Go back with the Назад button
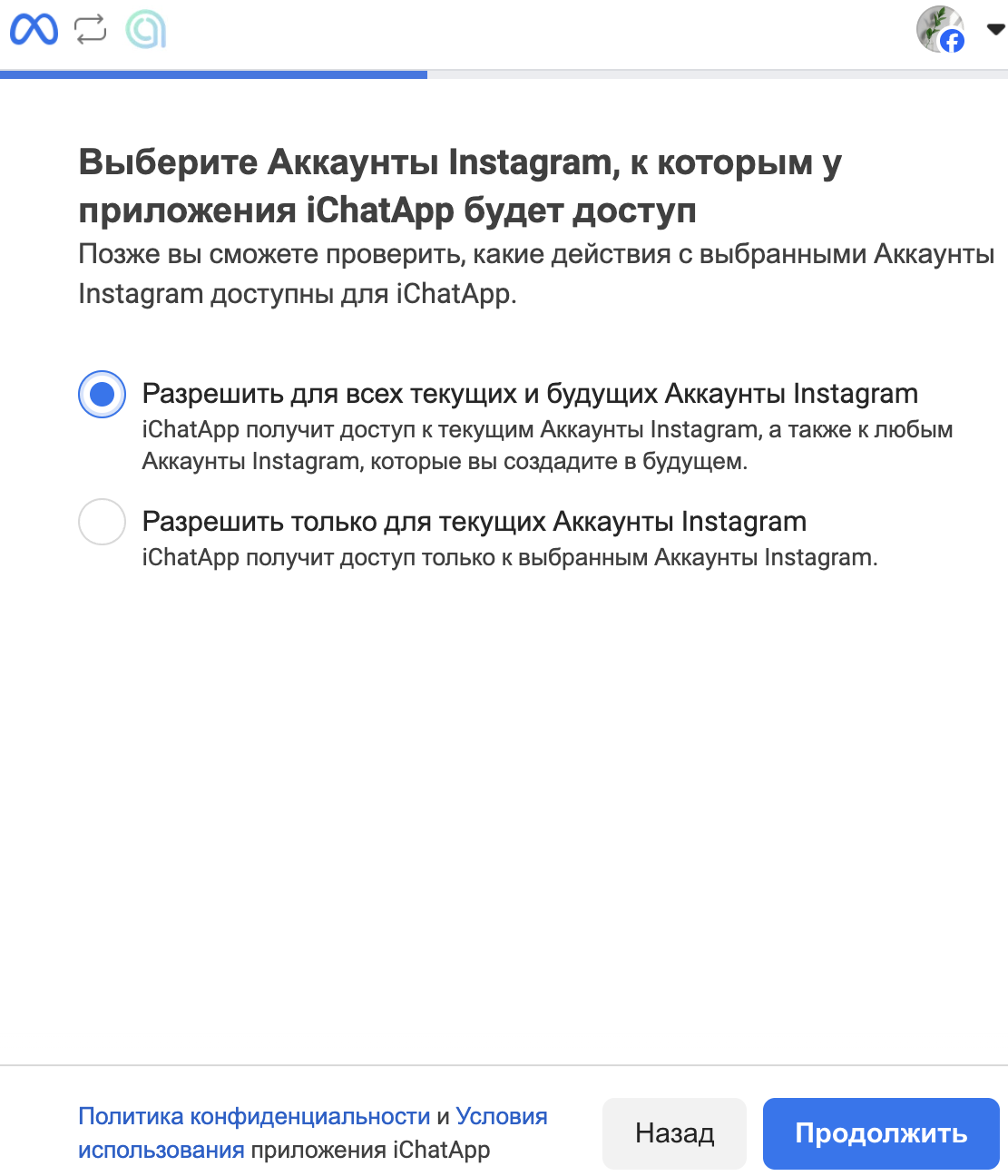Image resolution: width=1008 pixels, height=1176 pixels. click(x=674, y=1133)
